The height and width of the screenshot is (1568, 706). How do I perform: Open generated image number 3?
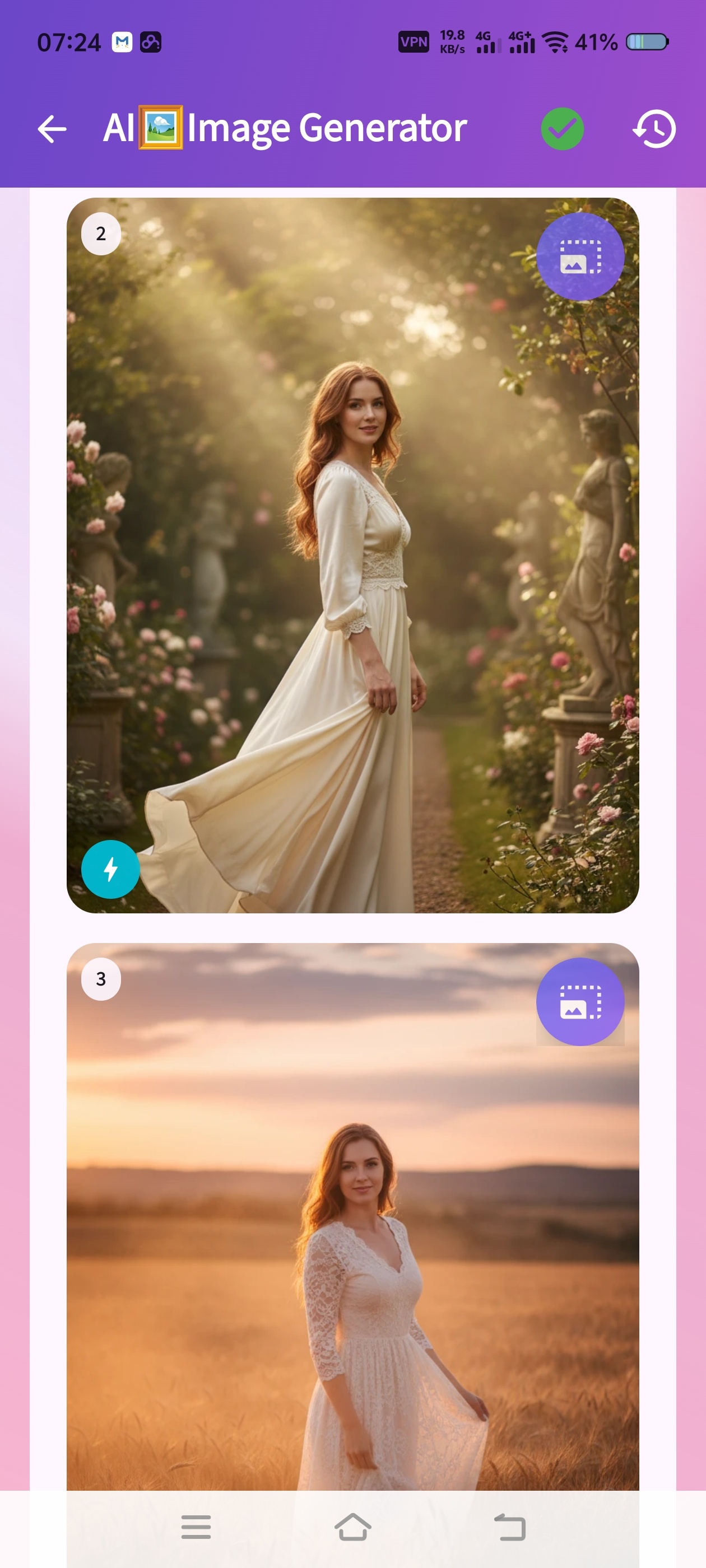point(352,1217)
